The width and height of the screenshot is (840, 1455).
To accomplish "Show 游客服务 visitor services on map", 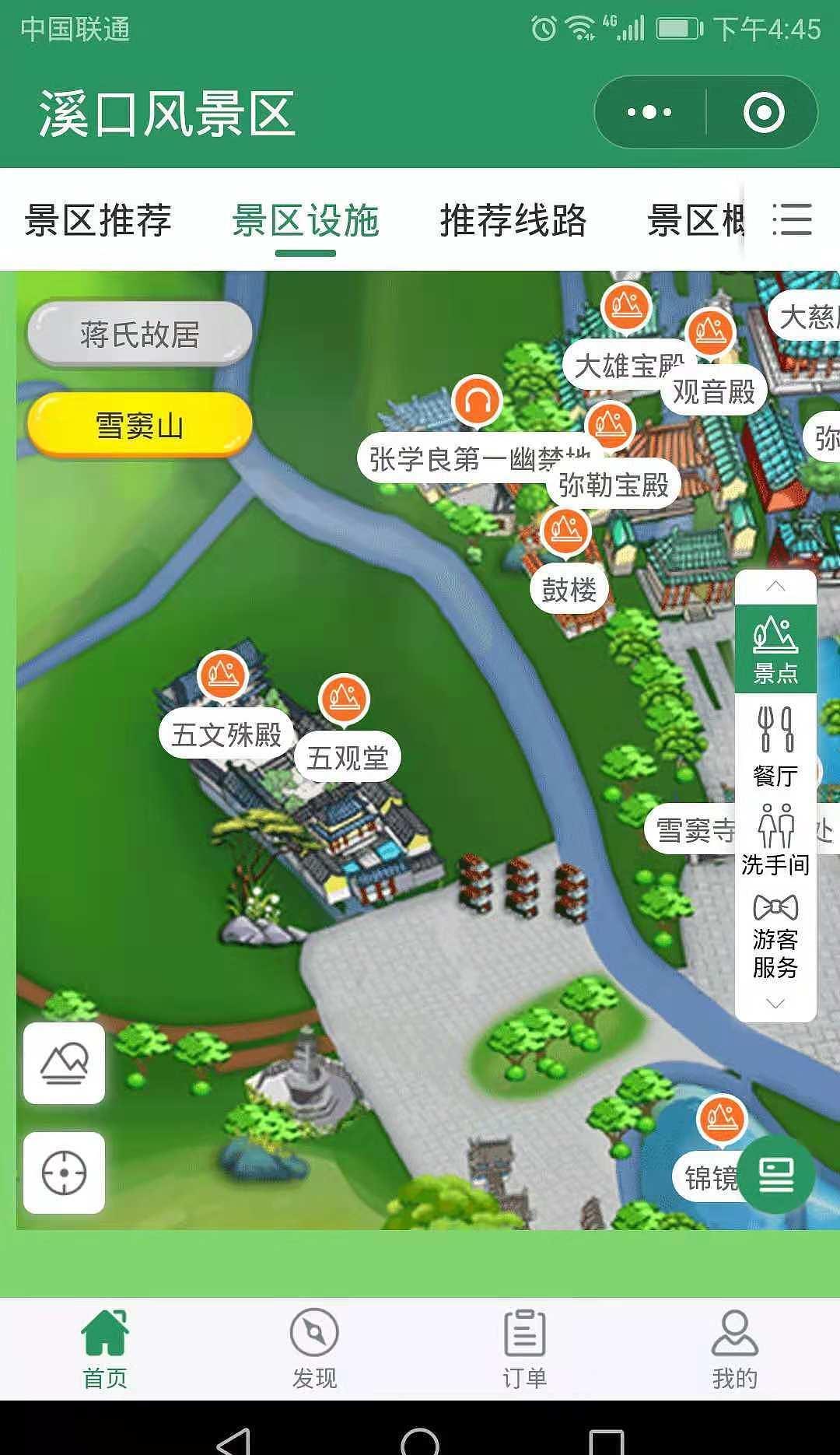I will pos(775,938).
